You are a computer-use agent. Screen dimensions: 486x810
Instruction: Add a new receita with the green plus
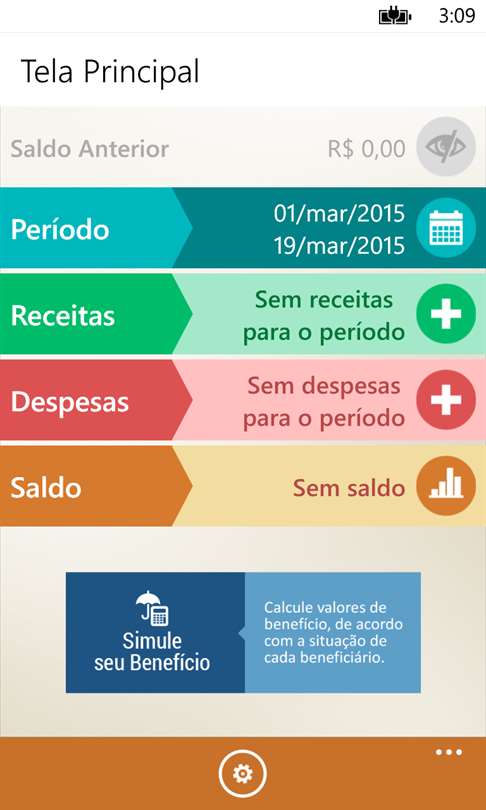click(446, 314)
